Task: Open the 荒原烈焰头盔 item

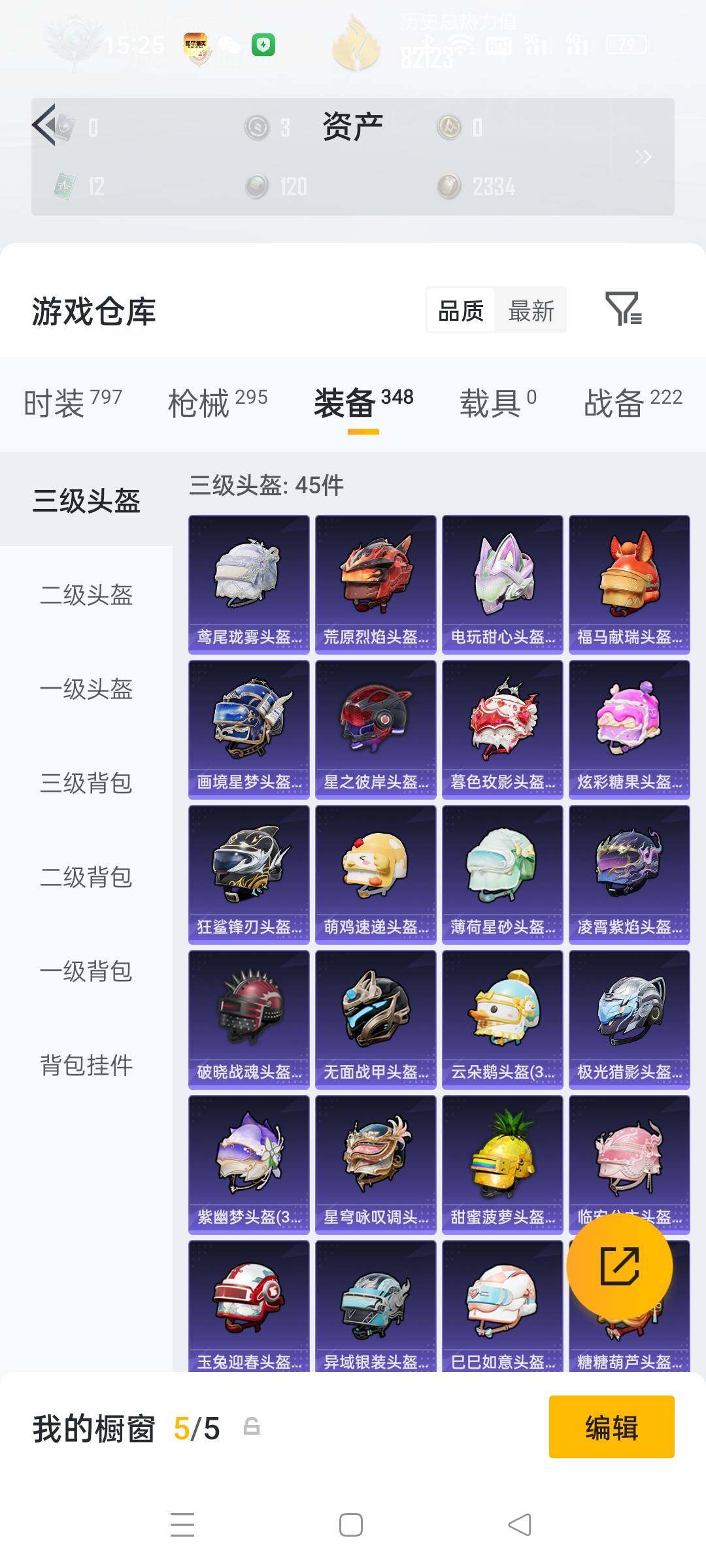Action: [x=376, y=584]
